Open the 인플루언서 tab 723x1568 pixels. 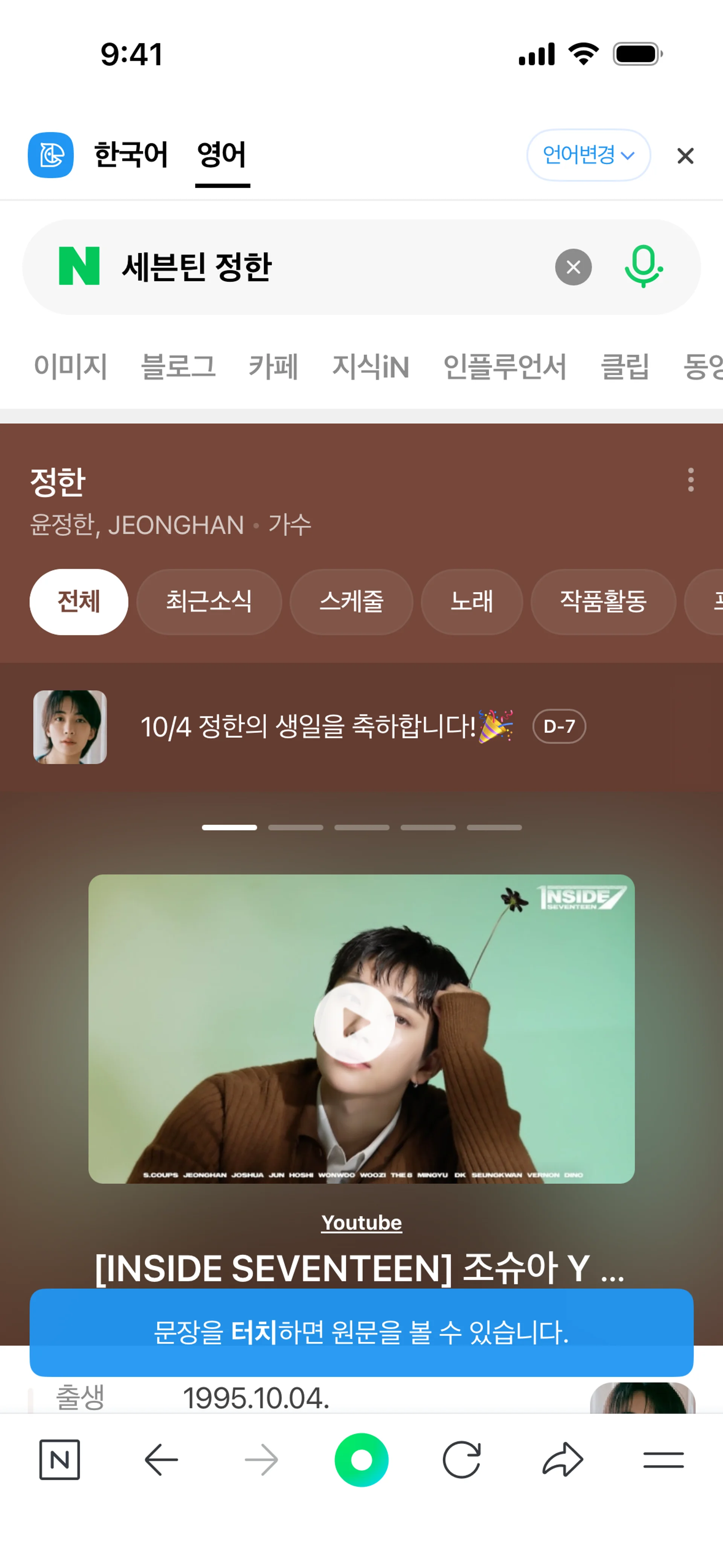pos(505,367)
